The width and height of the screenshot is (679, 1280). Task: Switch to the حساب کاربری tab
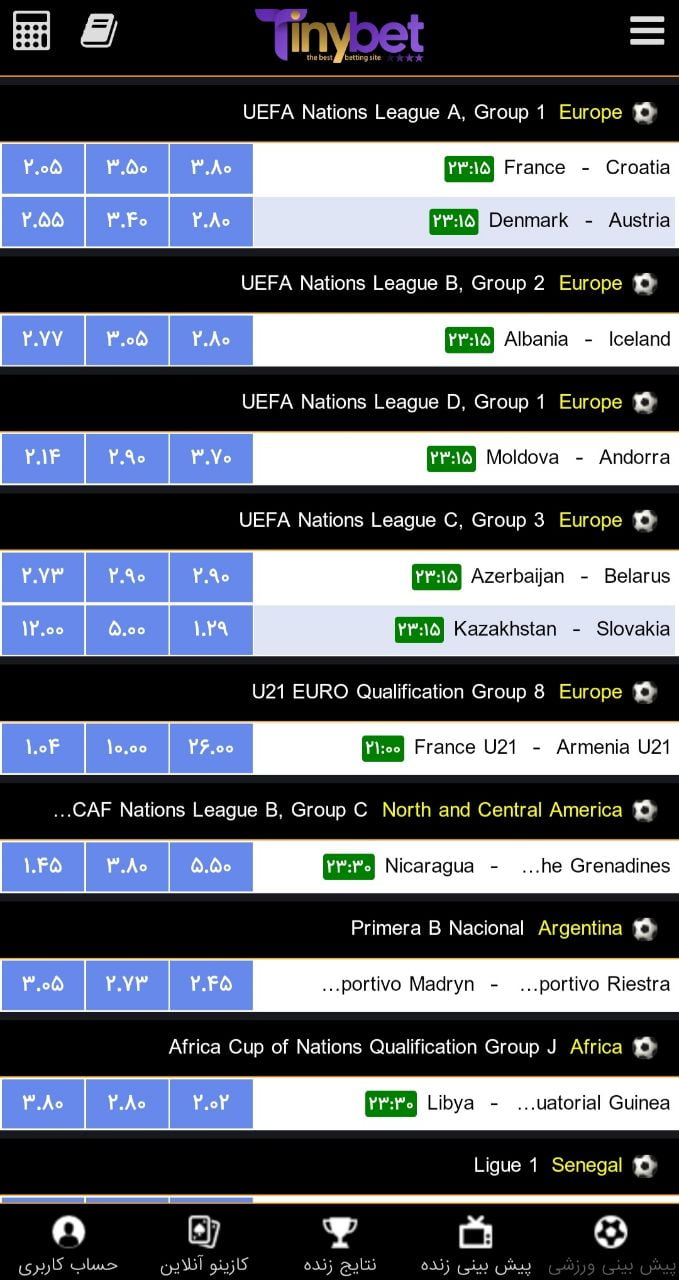coord(68,1244)
